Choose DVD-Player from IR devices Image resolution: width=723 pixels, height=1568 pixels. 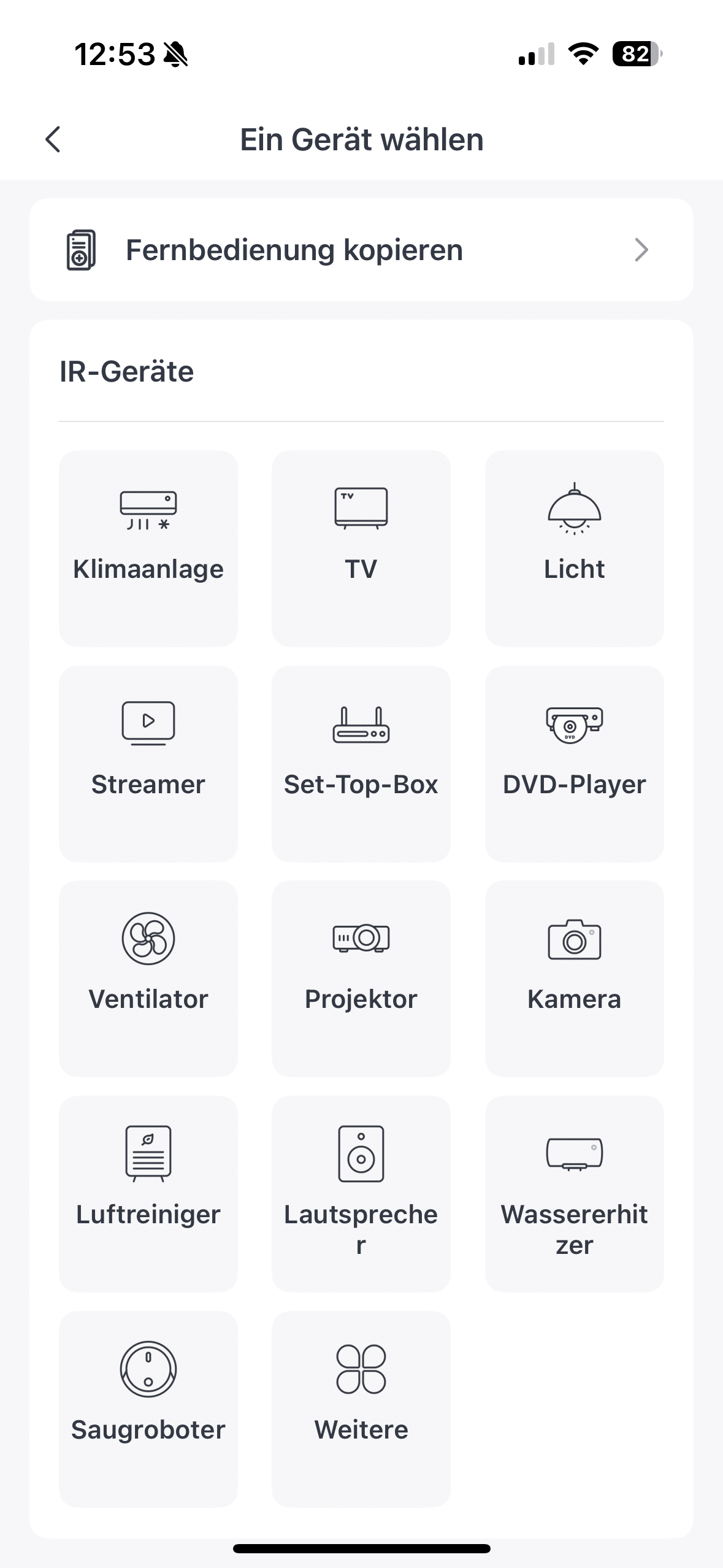574,763
